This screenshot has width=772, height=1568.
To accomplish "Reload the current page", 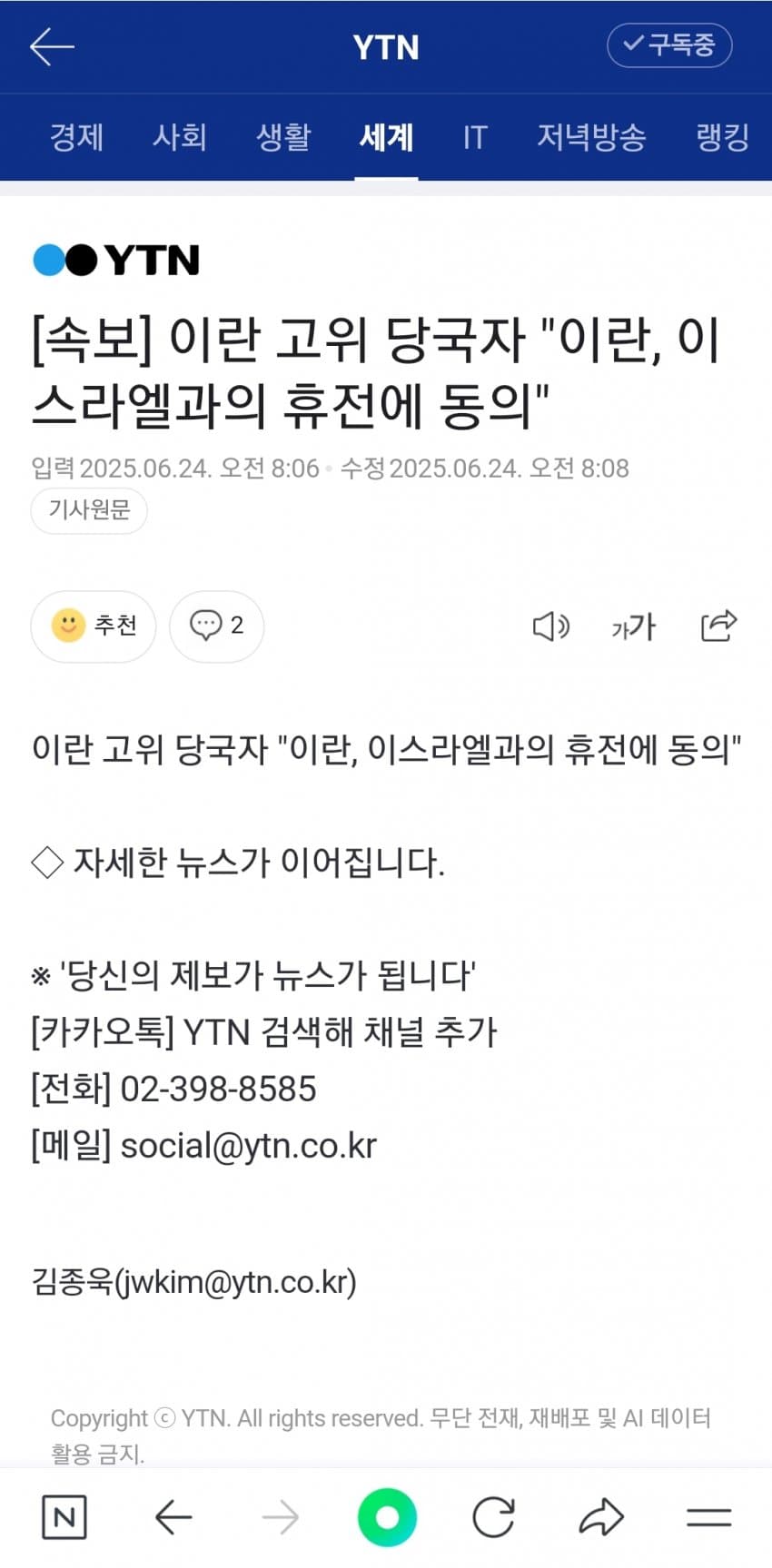I will pos(493,1517).
